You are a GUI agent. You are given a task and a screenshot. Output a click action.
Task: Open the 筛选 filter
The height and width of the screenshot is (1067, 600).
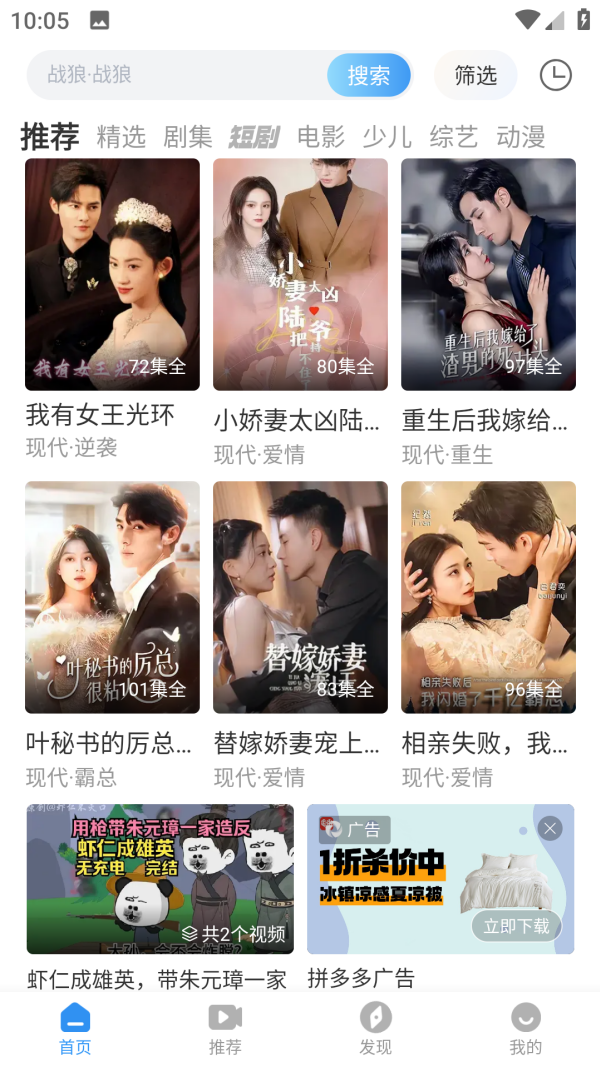point(475,75)
